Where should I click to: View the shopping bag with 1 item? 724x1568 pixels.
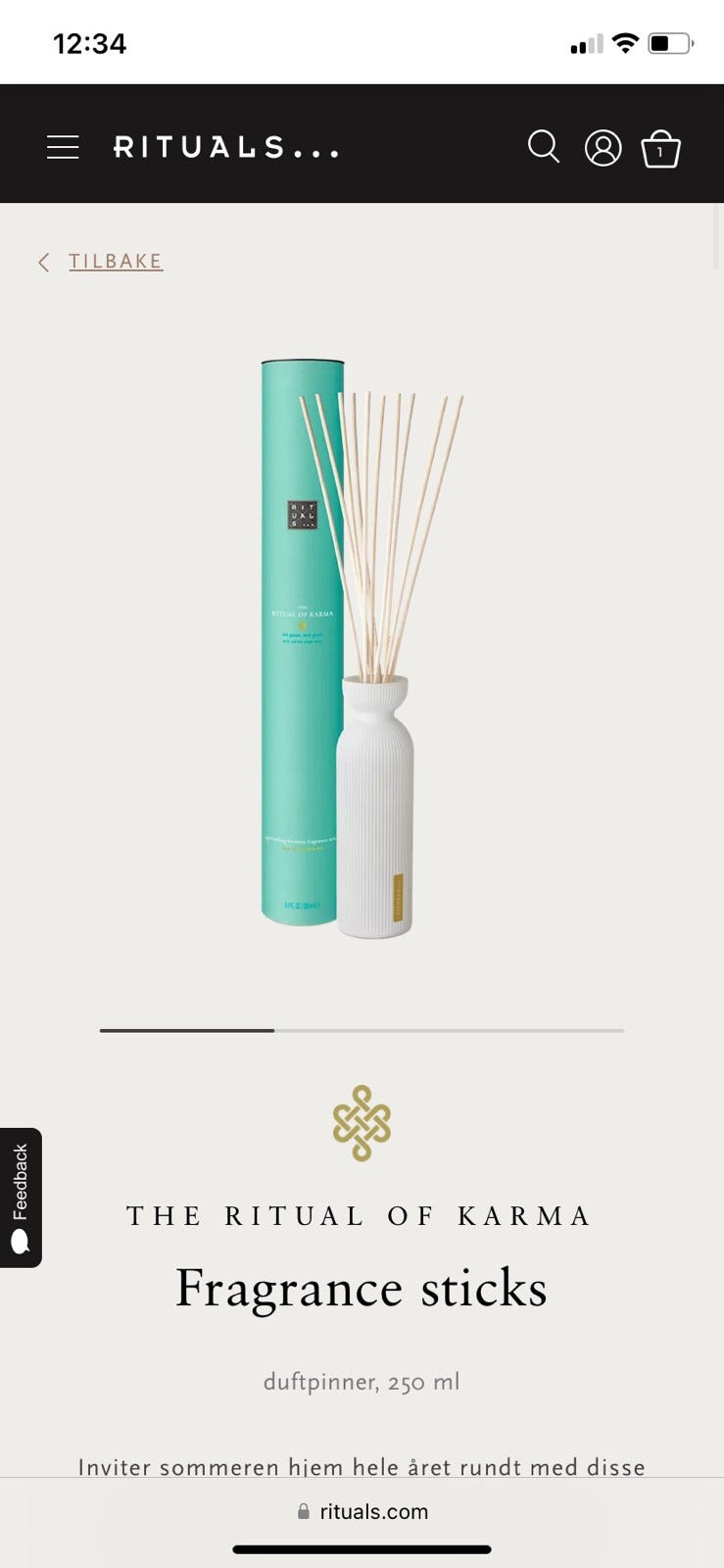[660, 149]
